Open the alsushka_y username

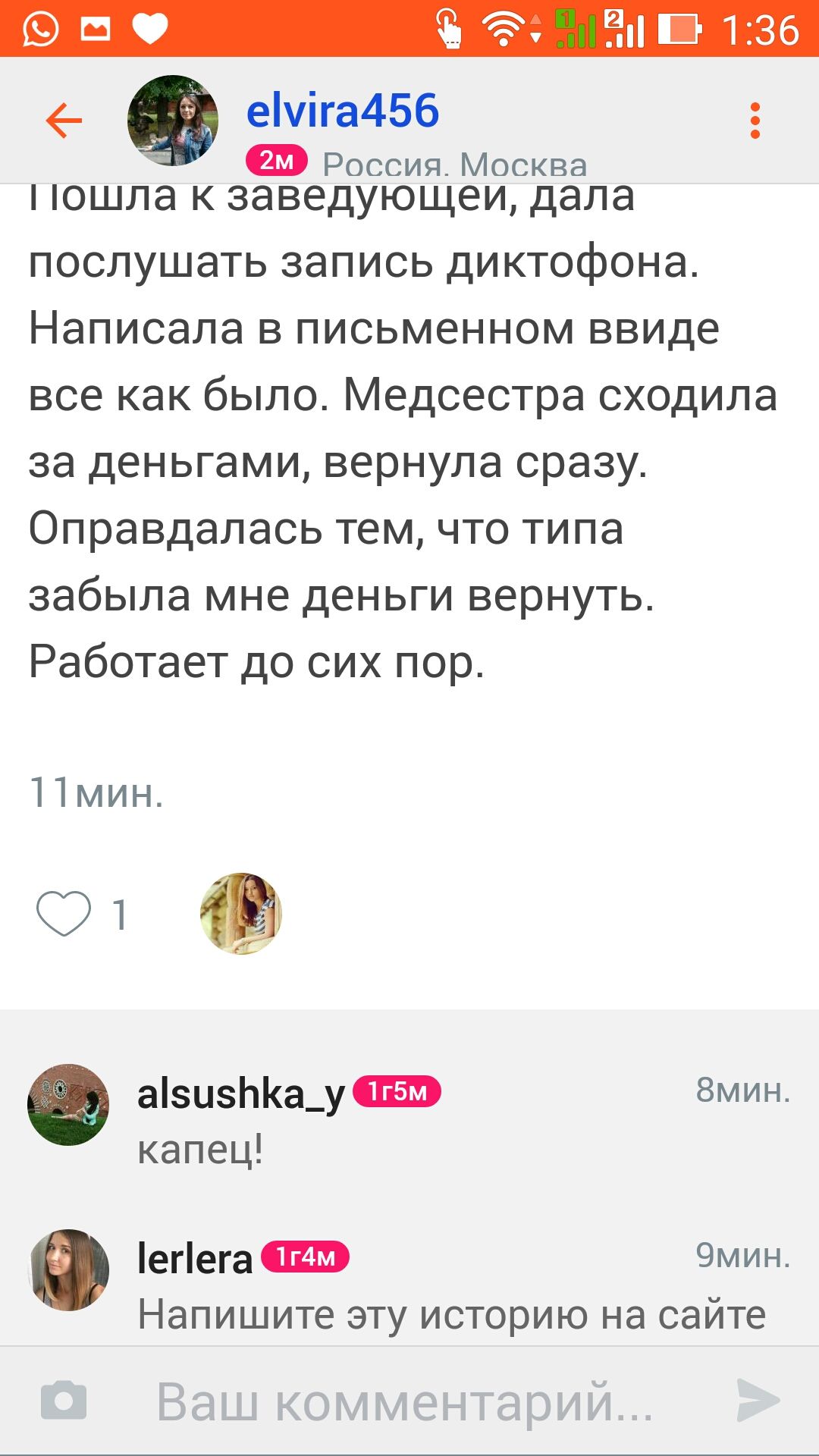click(x=241, y=1094)
